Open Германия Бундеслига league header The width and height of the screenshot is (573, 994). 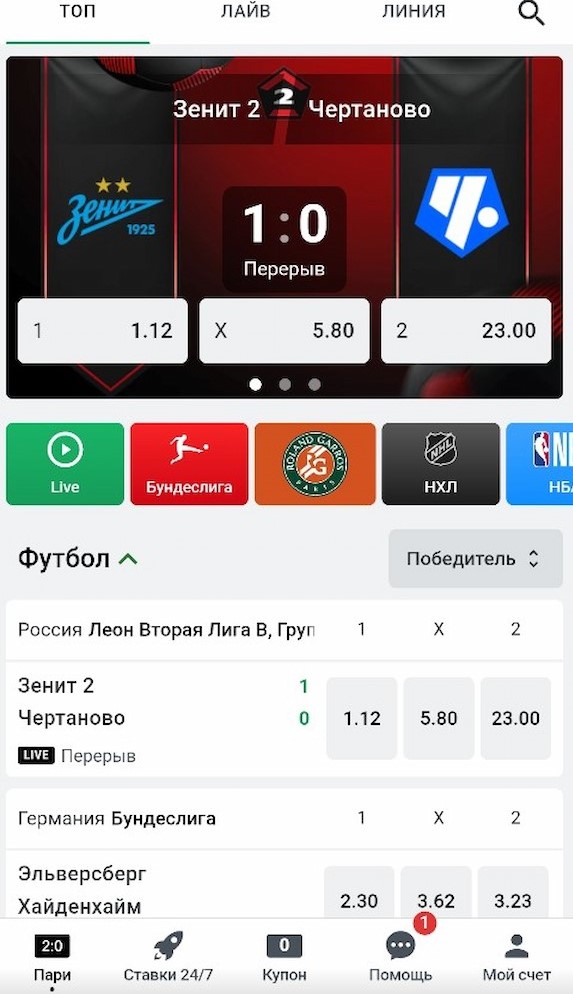(117, 818)
